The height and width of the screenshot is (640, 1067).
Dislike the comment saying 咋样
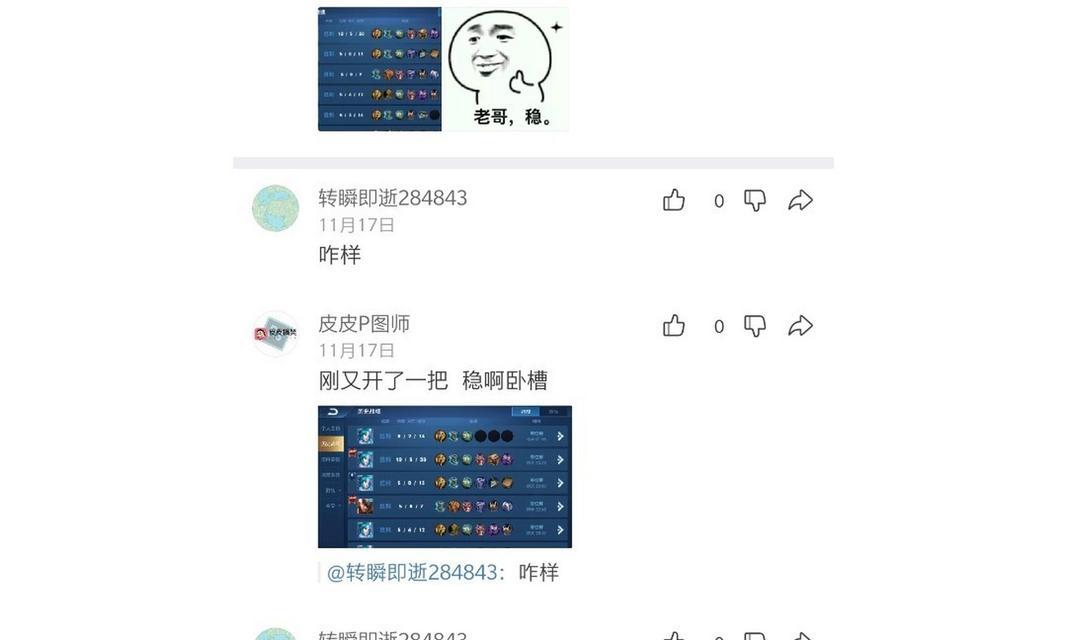(755, 200)
